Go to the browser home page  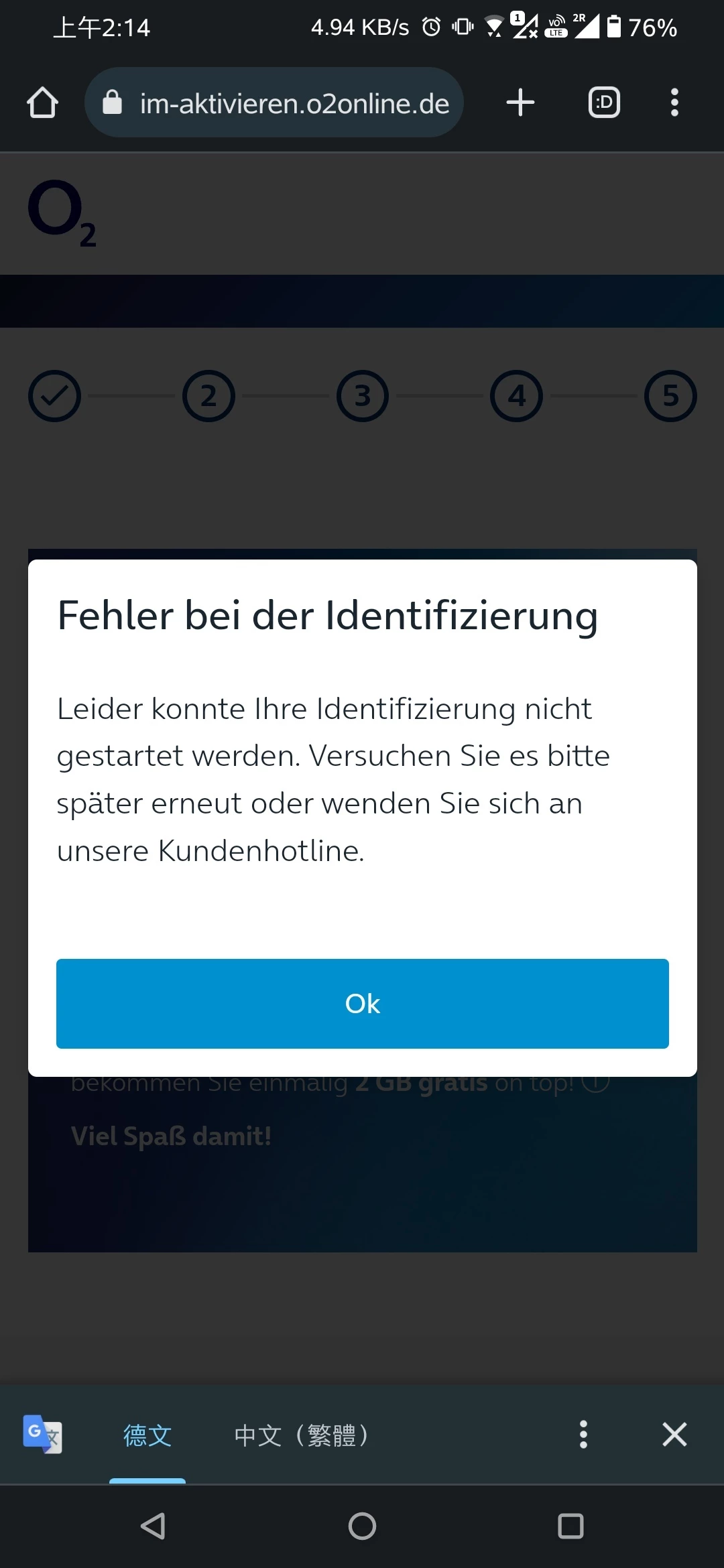coord(42,103)
